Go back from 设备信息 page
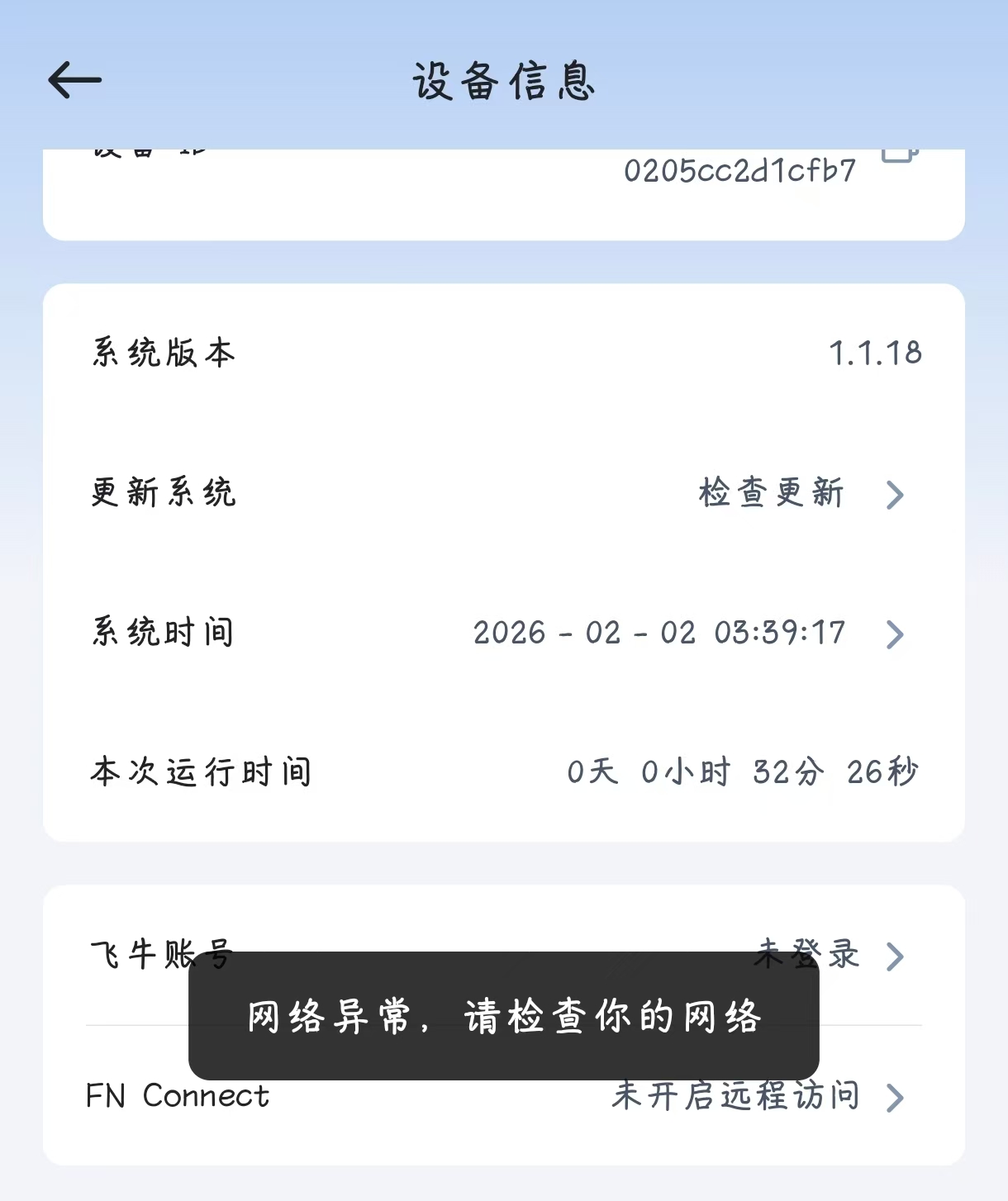 [74, 80]
